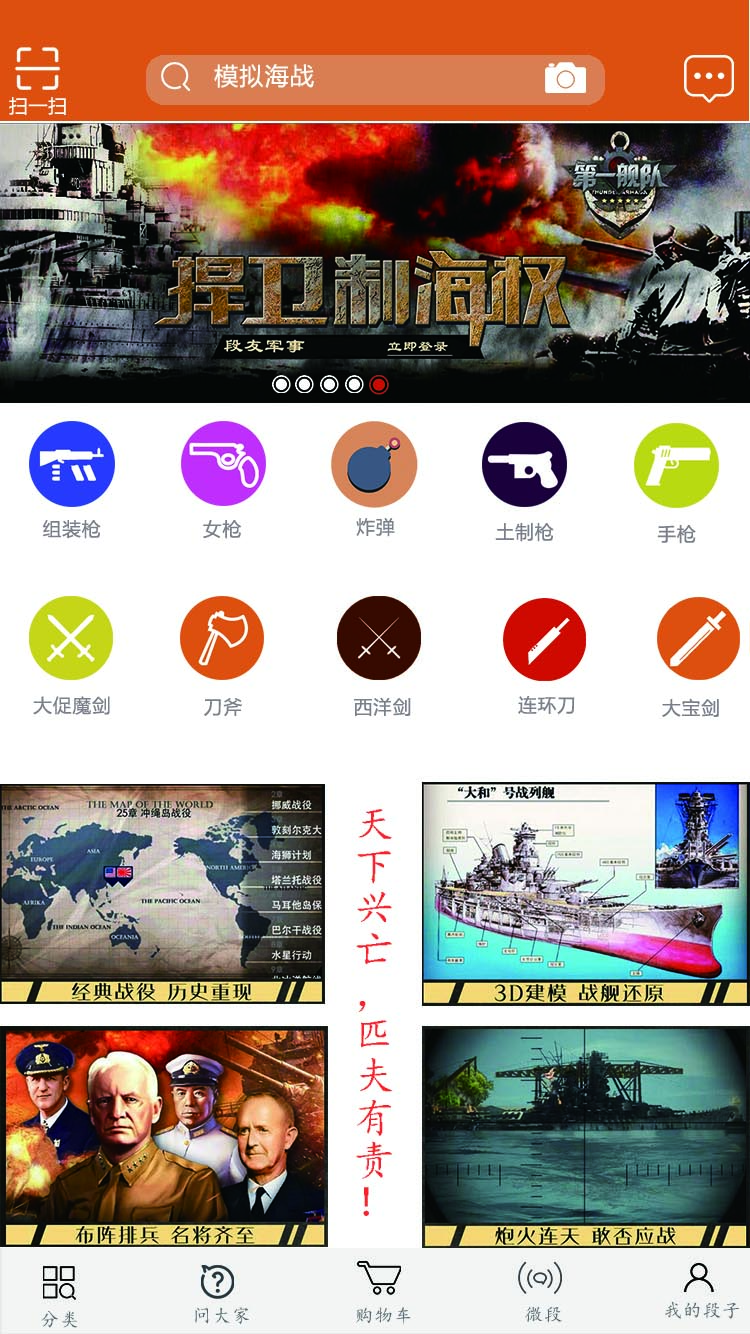The width and height of the screenshot is (750, 1334).
Task: Open the 3D建模 战舰还原 card
Action: click(585, 894)
